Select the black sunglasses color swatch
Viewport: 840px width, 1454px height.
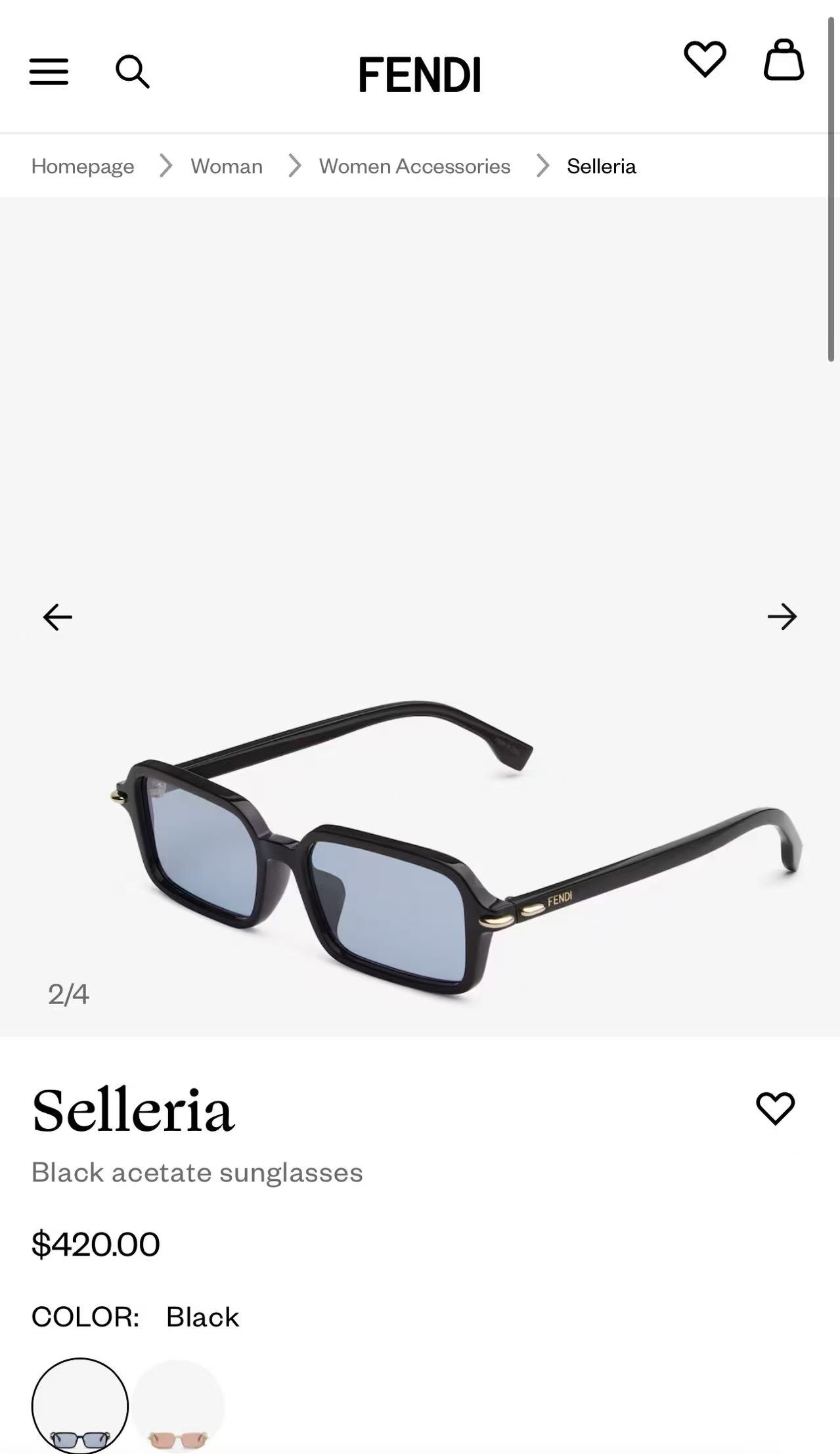pos(80,1405)
